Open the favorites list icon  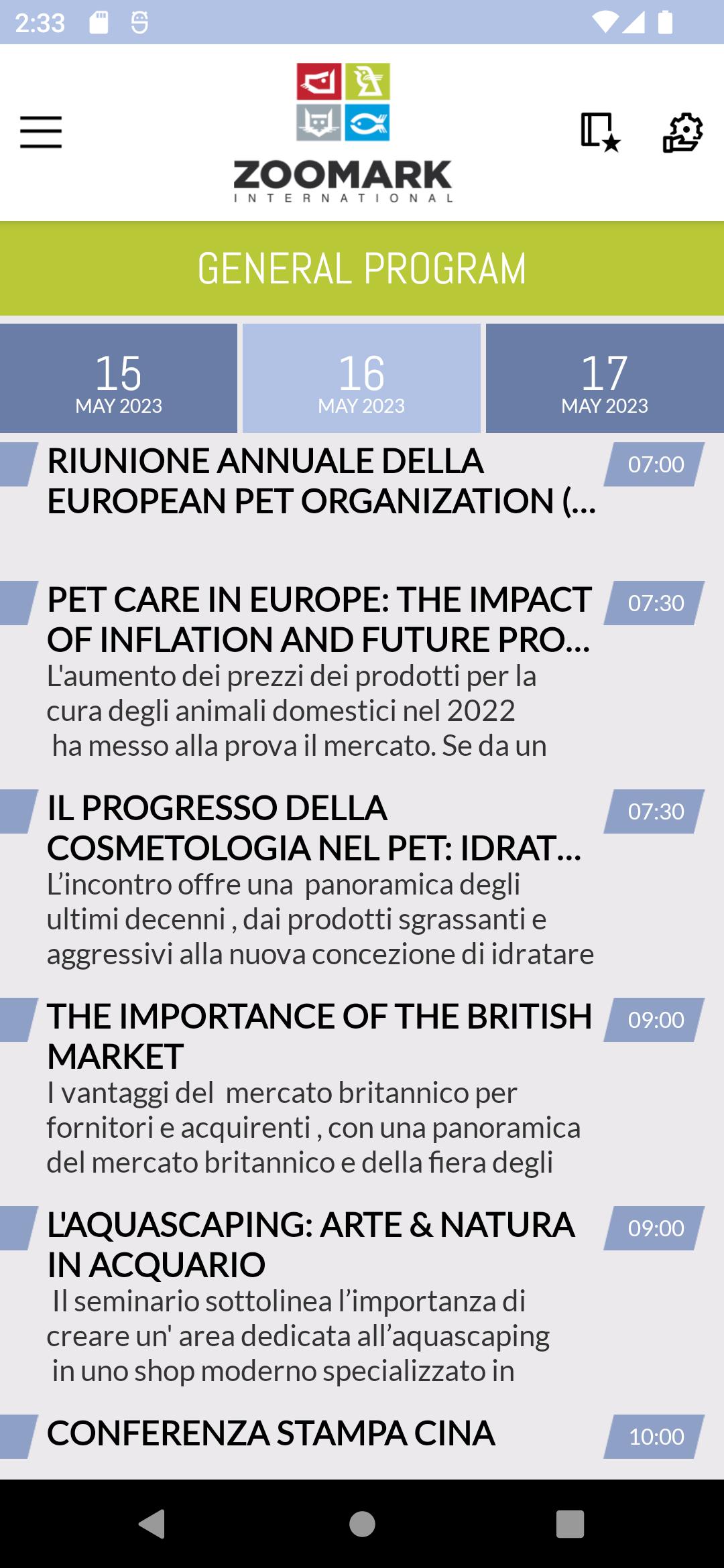(x=600, y=132)
